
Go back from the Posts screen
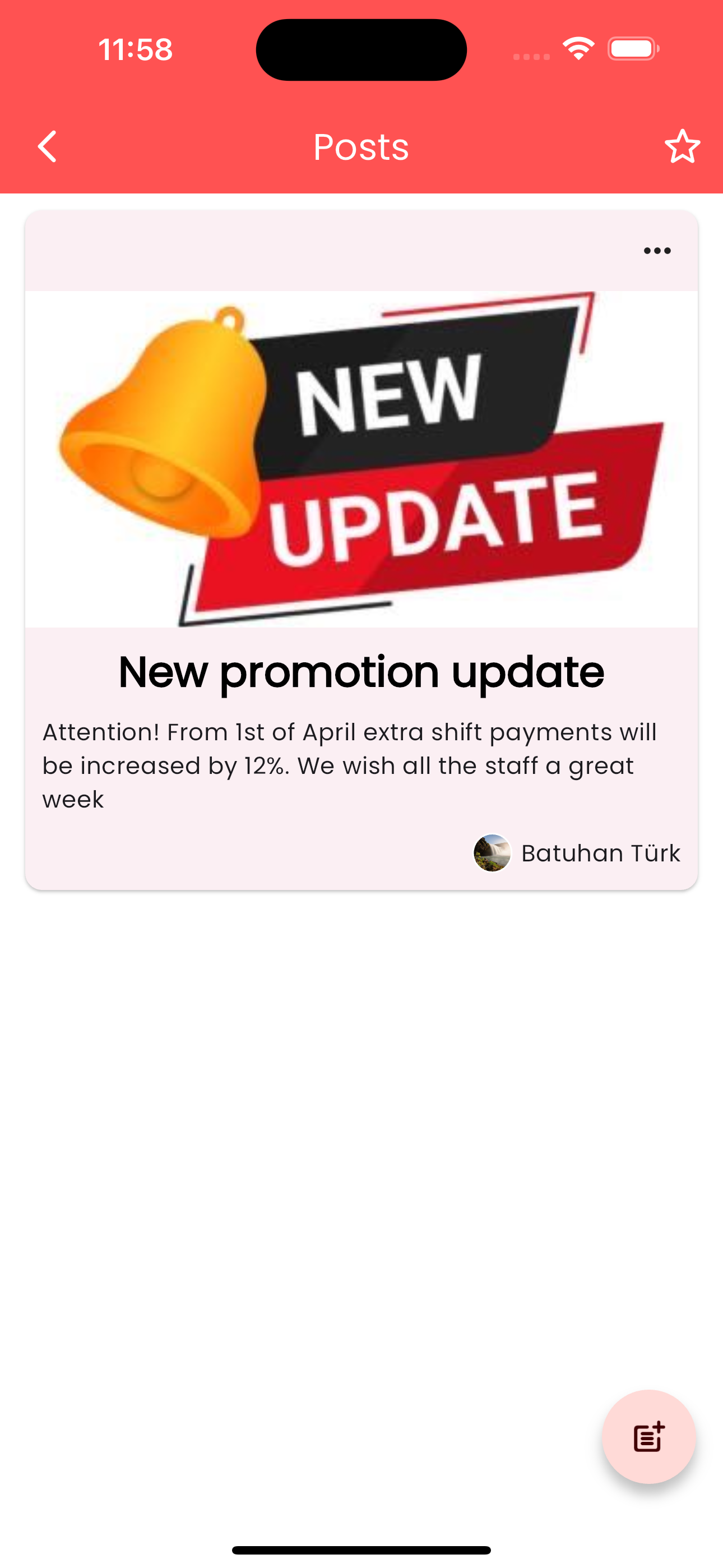48,147
